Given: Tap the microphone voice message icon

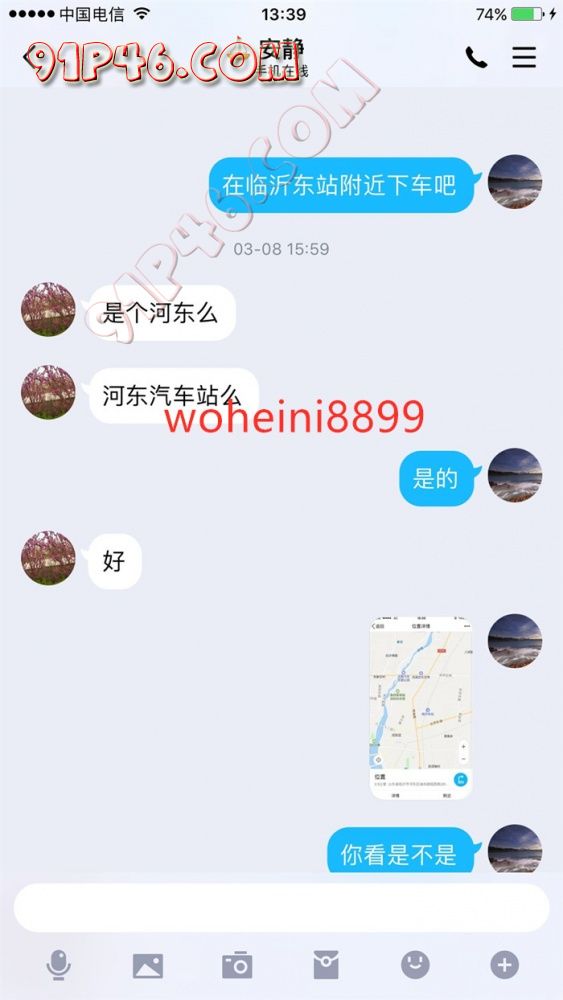Looking at the screenshot, I should pyautogui.click(x=59, y=965).
